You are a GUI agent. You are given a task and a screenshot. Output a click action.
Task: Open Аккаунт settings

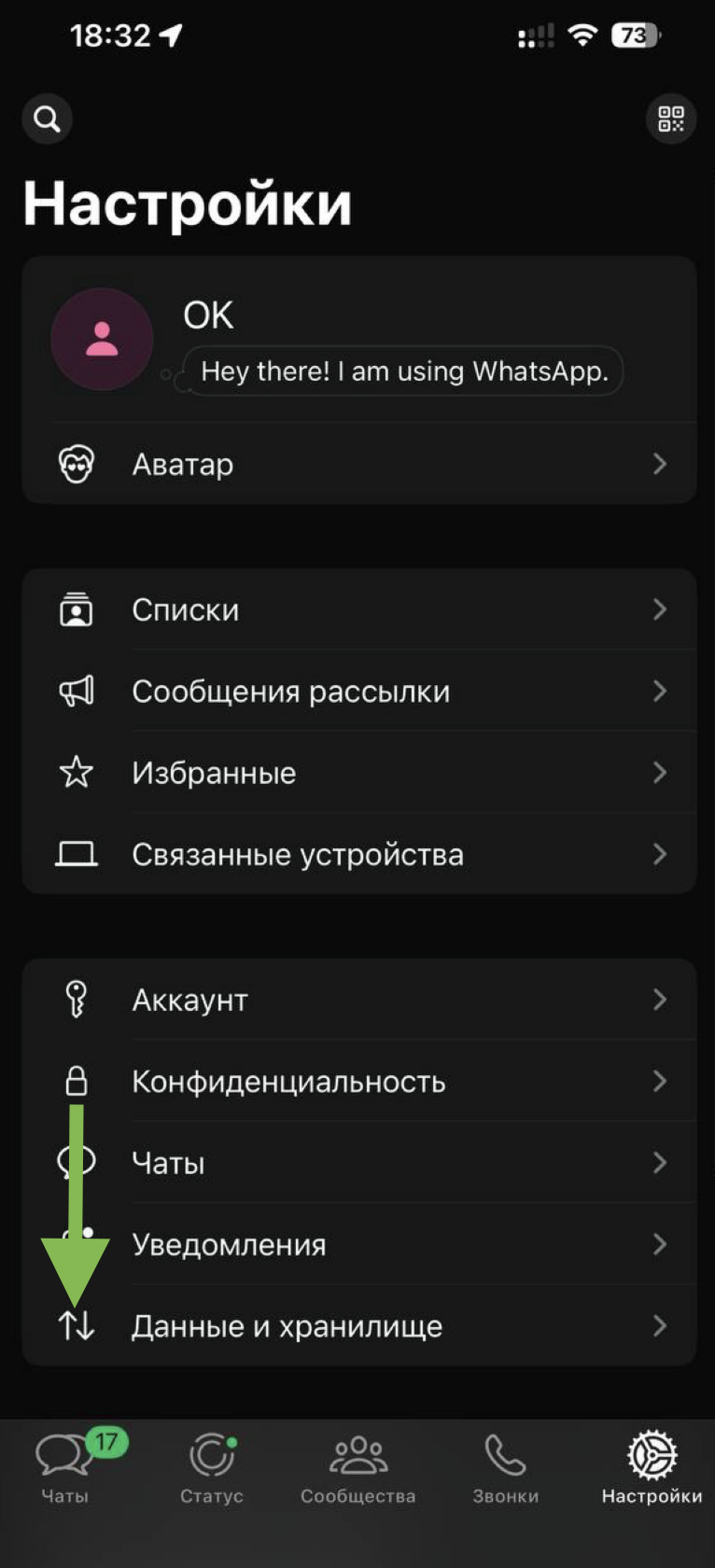[x=358, y=1000]
